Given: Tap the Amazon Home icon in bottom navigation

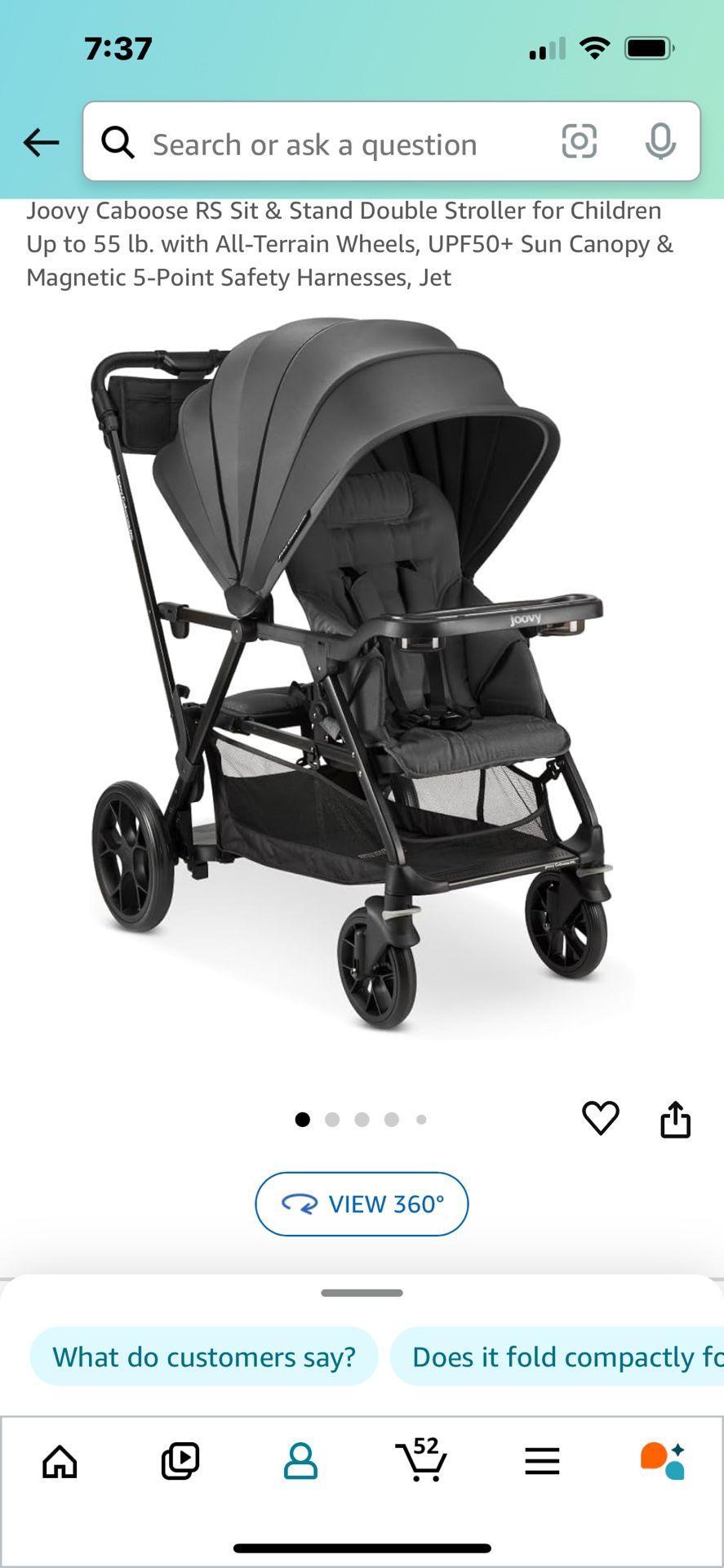Looking at the screenshot, I should coord(60,1462).
